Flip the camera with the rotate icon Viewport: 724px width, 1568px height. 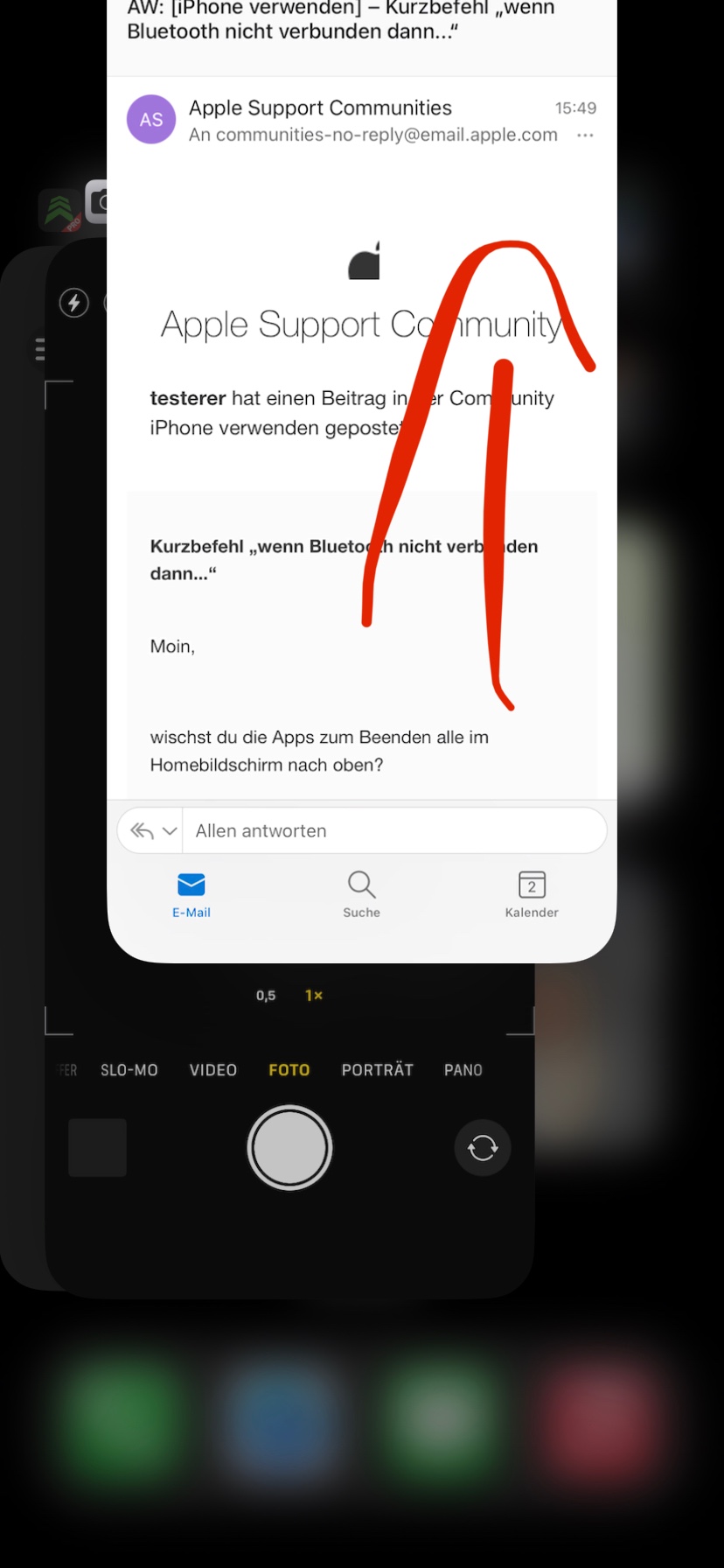(x=483, y=1148)
